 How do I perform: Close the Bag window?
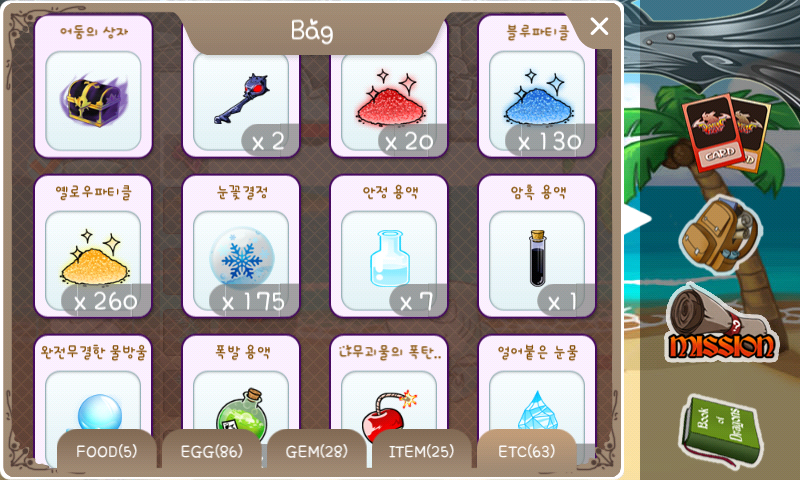click(599, 26)
